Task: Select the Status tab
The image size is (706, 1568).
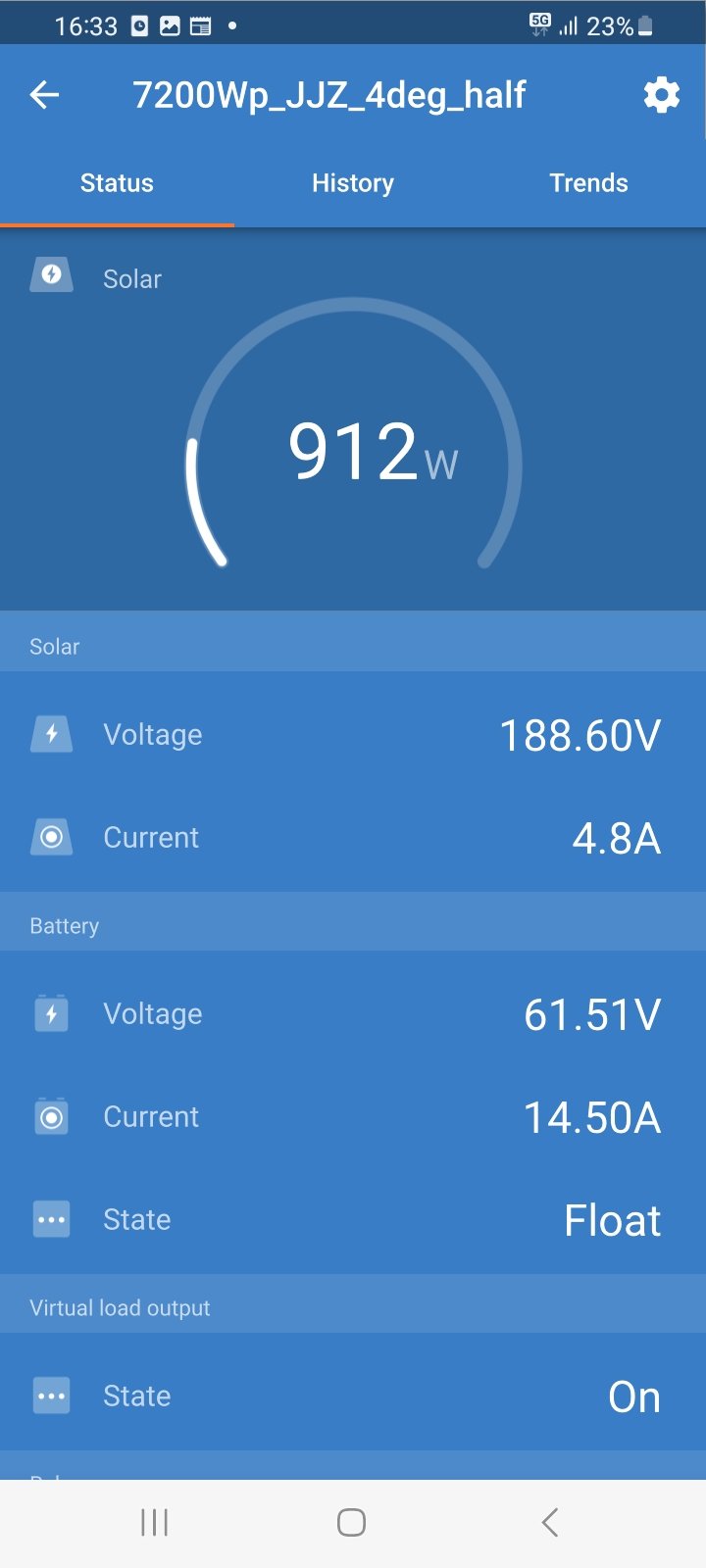Action: click(117, 183)
